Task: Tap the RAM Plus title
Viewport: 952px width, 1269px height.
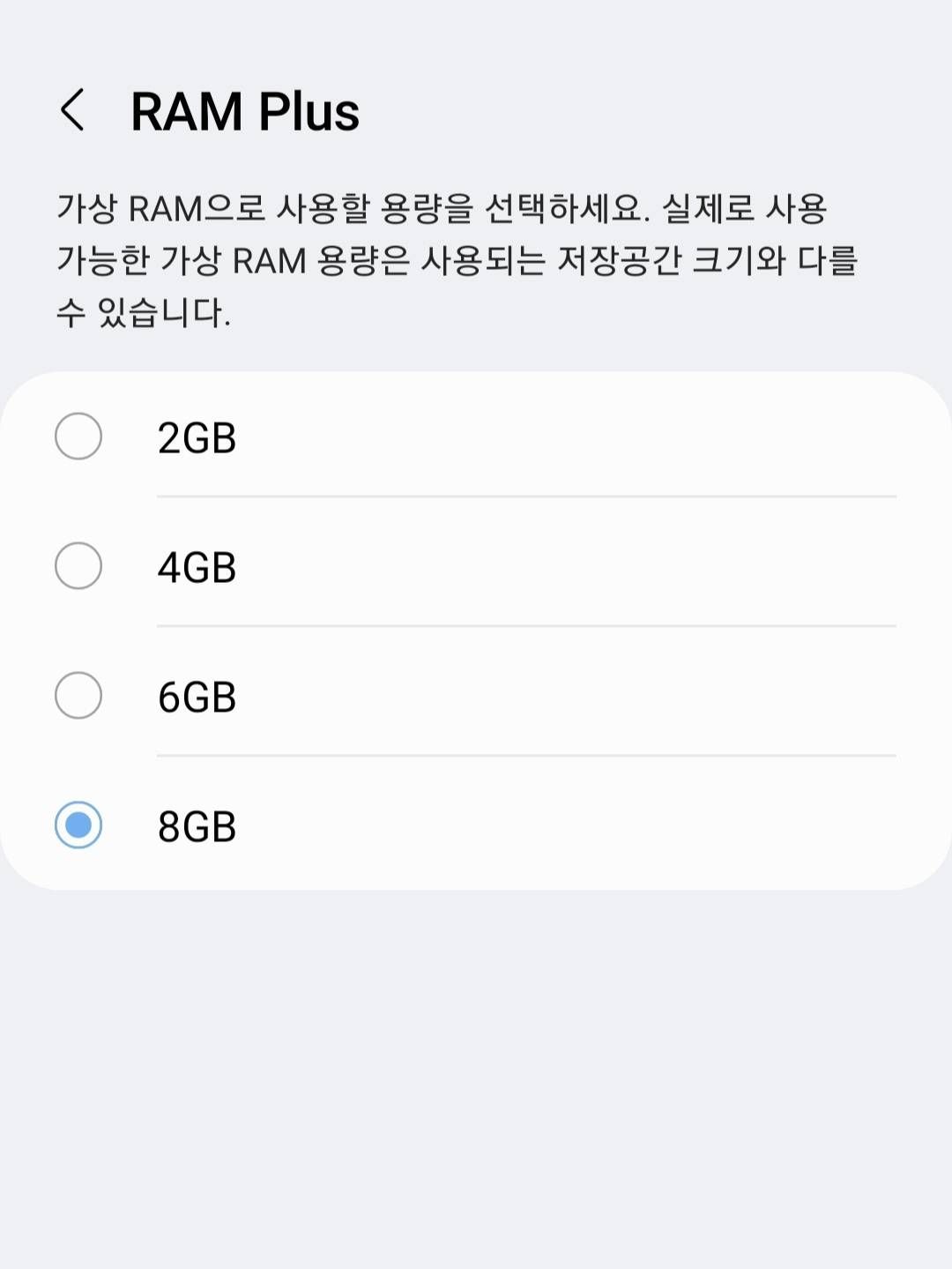Action: click(x=247, y=109)
